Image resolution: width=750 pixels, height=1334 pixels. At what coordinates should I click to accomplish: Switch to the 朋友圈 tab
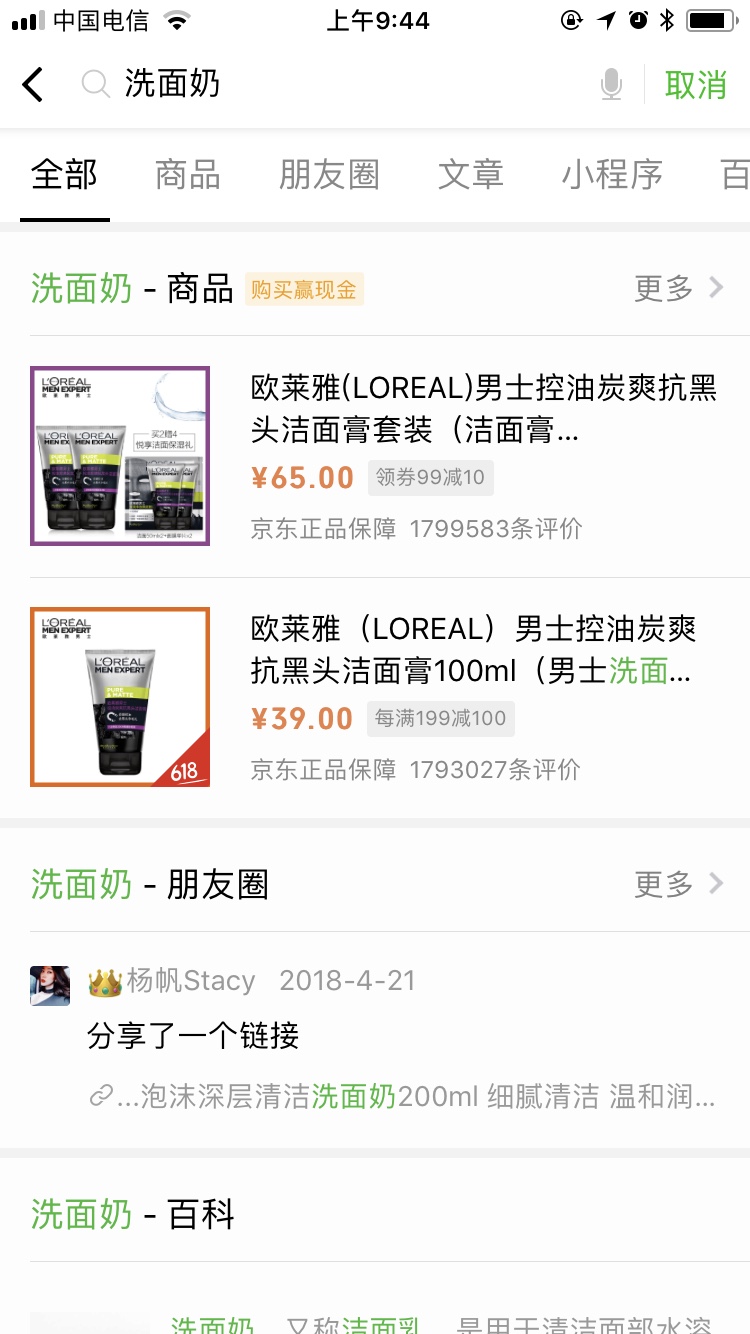coord(329,175)
